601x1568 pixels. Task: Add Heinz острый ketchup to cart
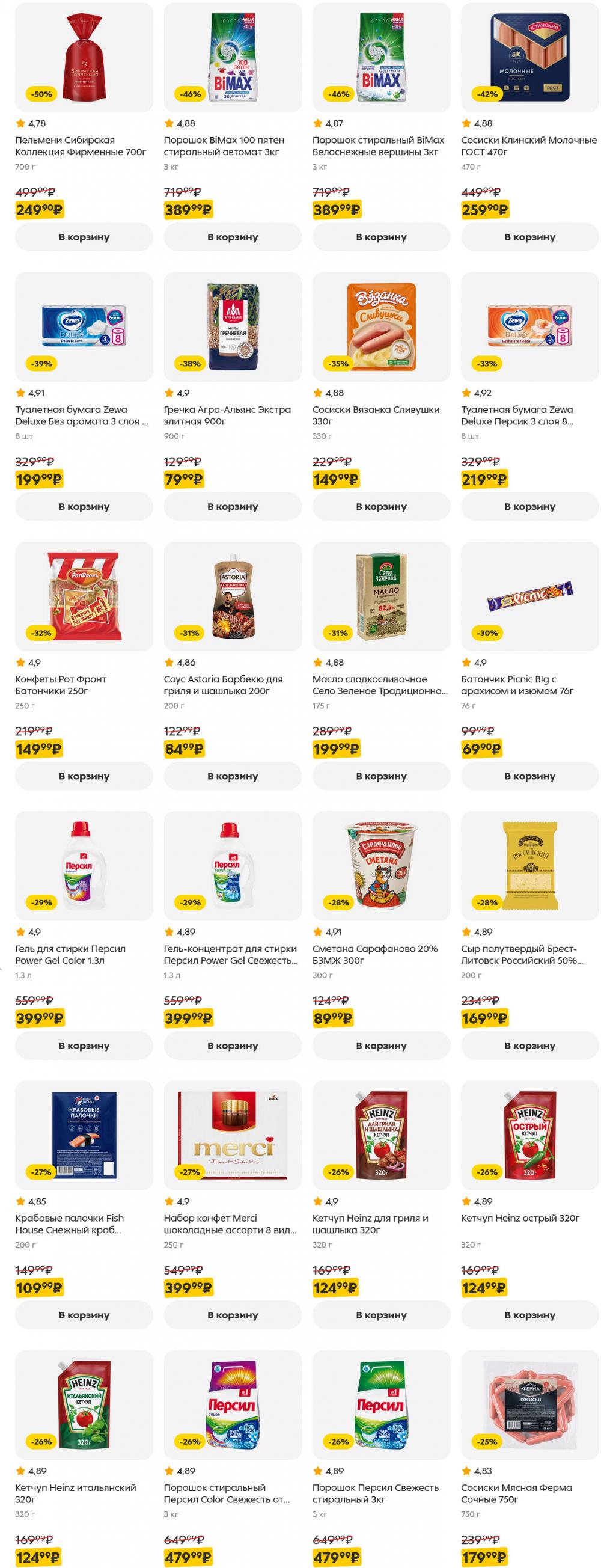(x=529, y=1315)
